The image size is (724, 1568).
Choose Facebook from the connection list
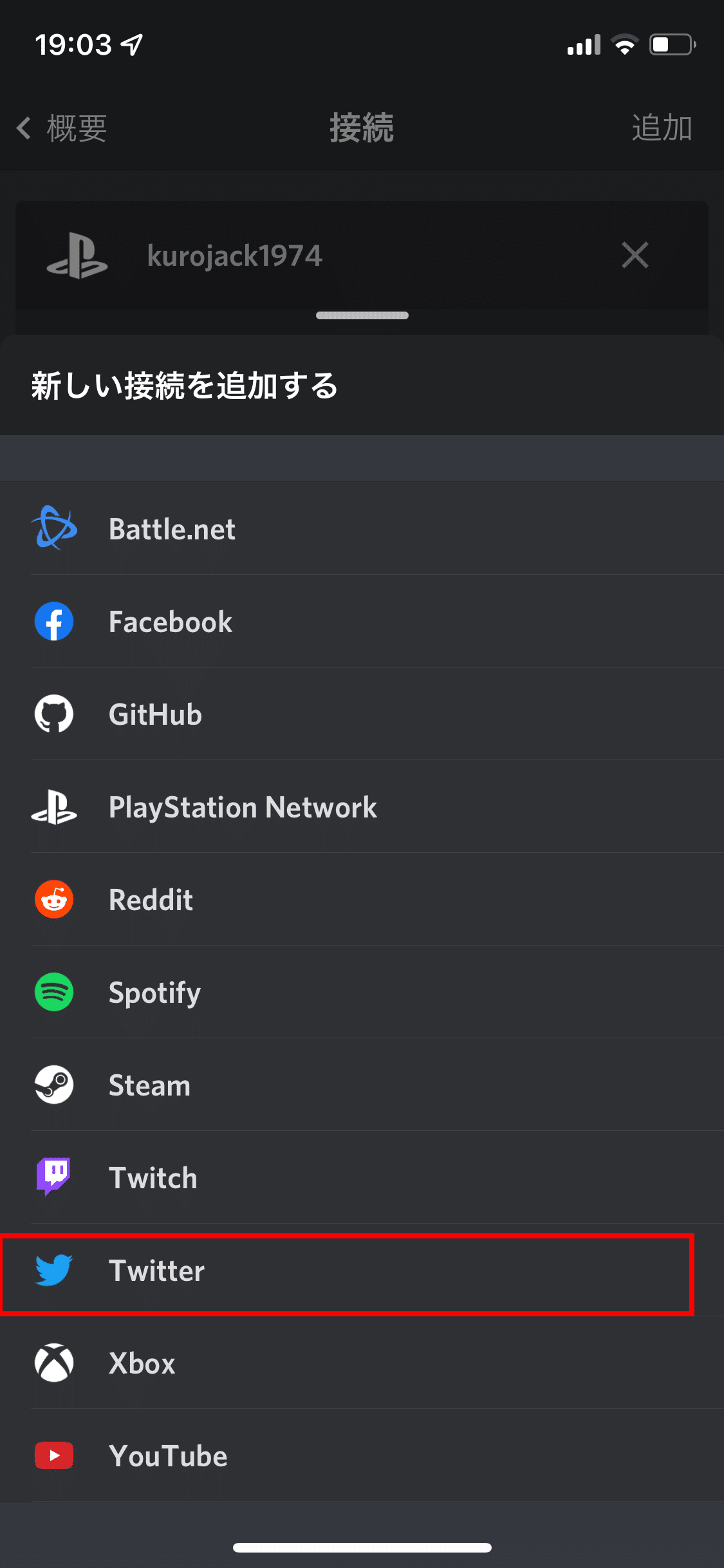(171, 622)
